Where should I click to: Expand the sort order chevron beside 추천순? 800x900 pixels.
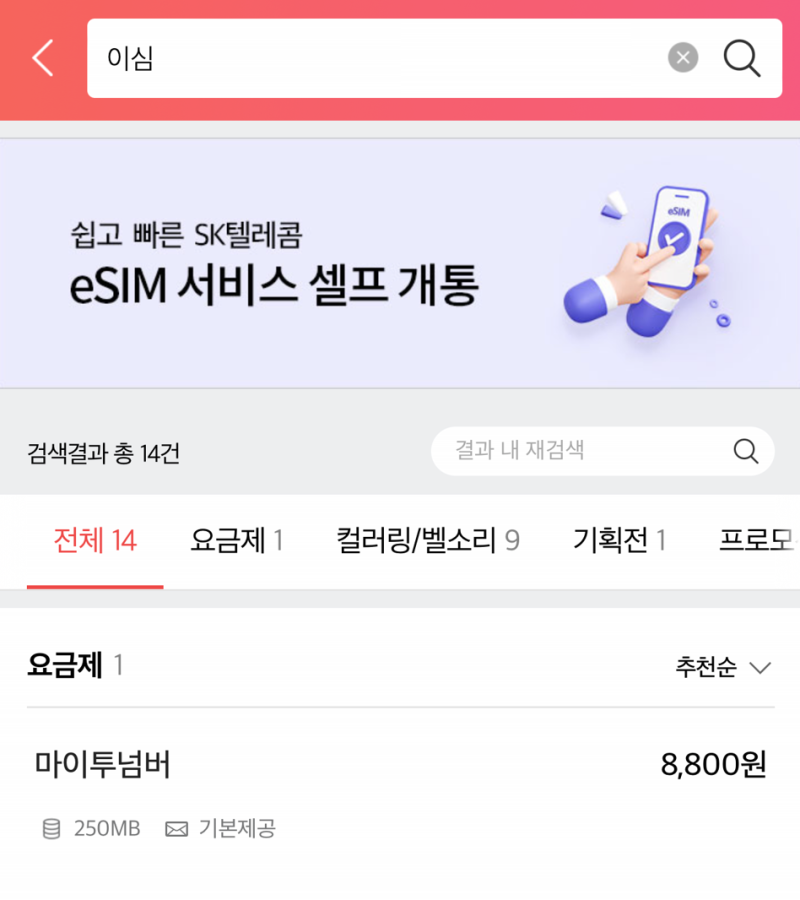pyautogui.click(x=760, y=668)
